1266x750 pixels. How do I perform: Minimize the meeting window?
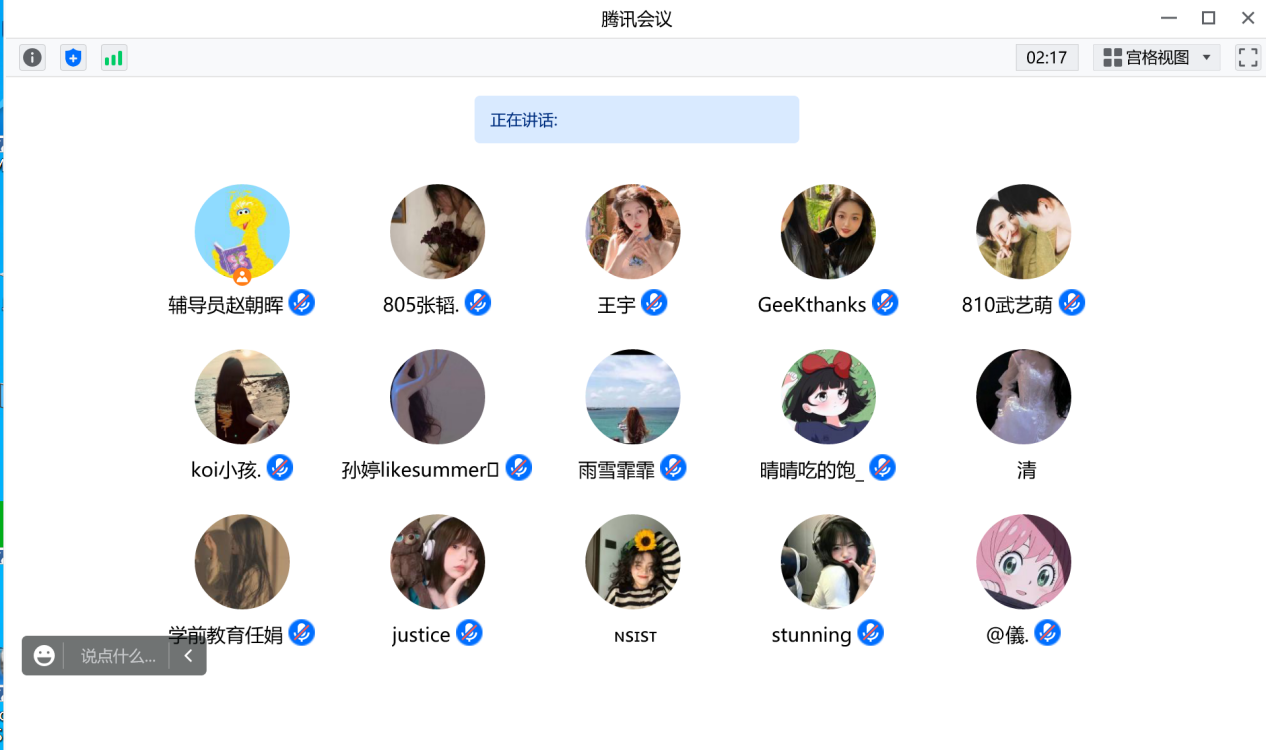click(1168, 18)
